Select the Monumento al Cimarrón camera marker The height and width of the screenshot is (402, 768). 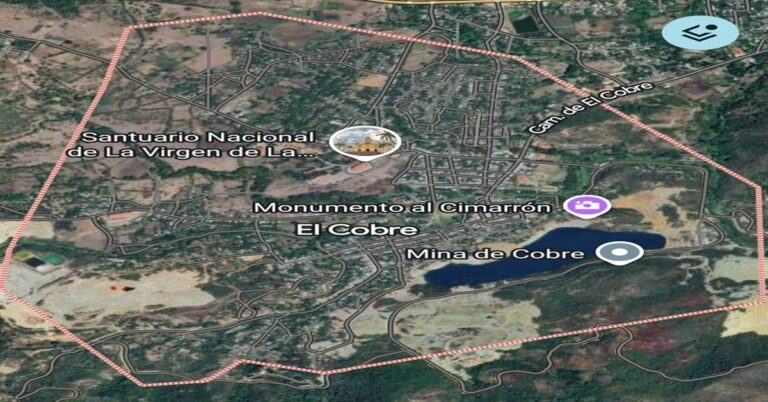point(586,206)
